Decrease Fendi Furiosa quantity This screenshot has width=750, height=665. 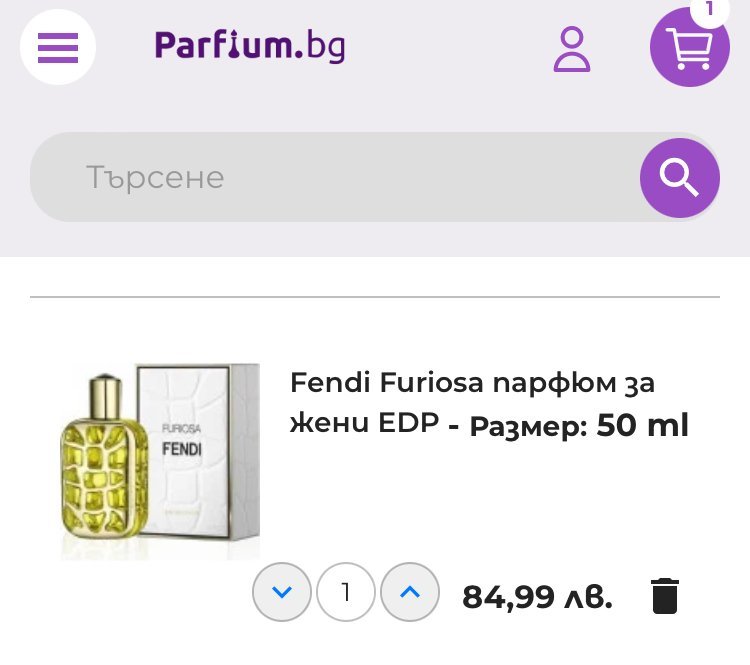pos(282,592)
